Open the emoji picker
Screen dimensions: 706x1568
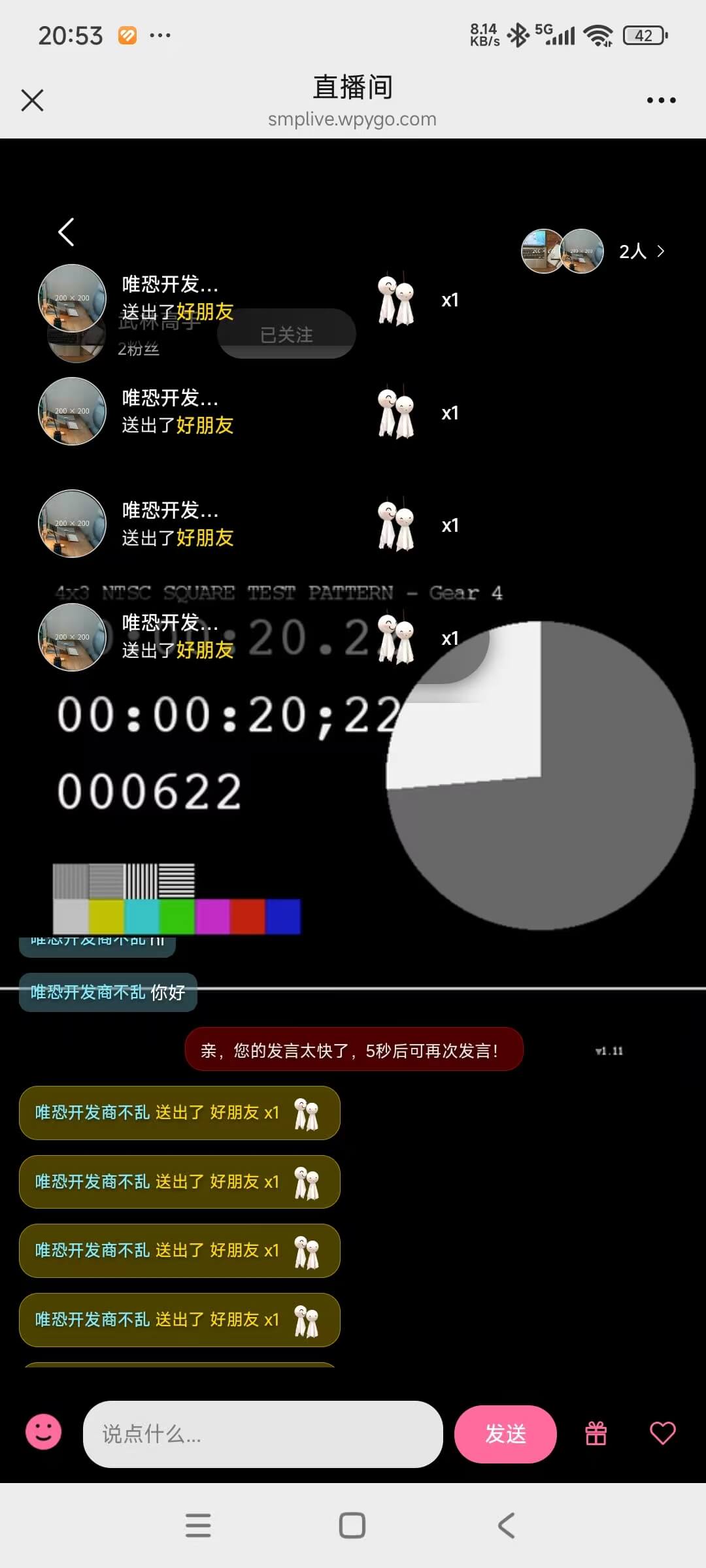[43, 1433]
